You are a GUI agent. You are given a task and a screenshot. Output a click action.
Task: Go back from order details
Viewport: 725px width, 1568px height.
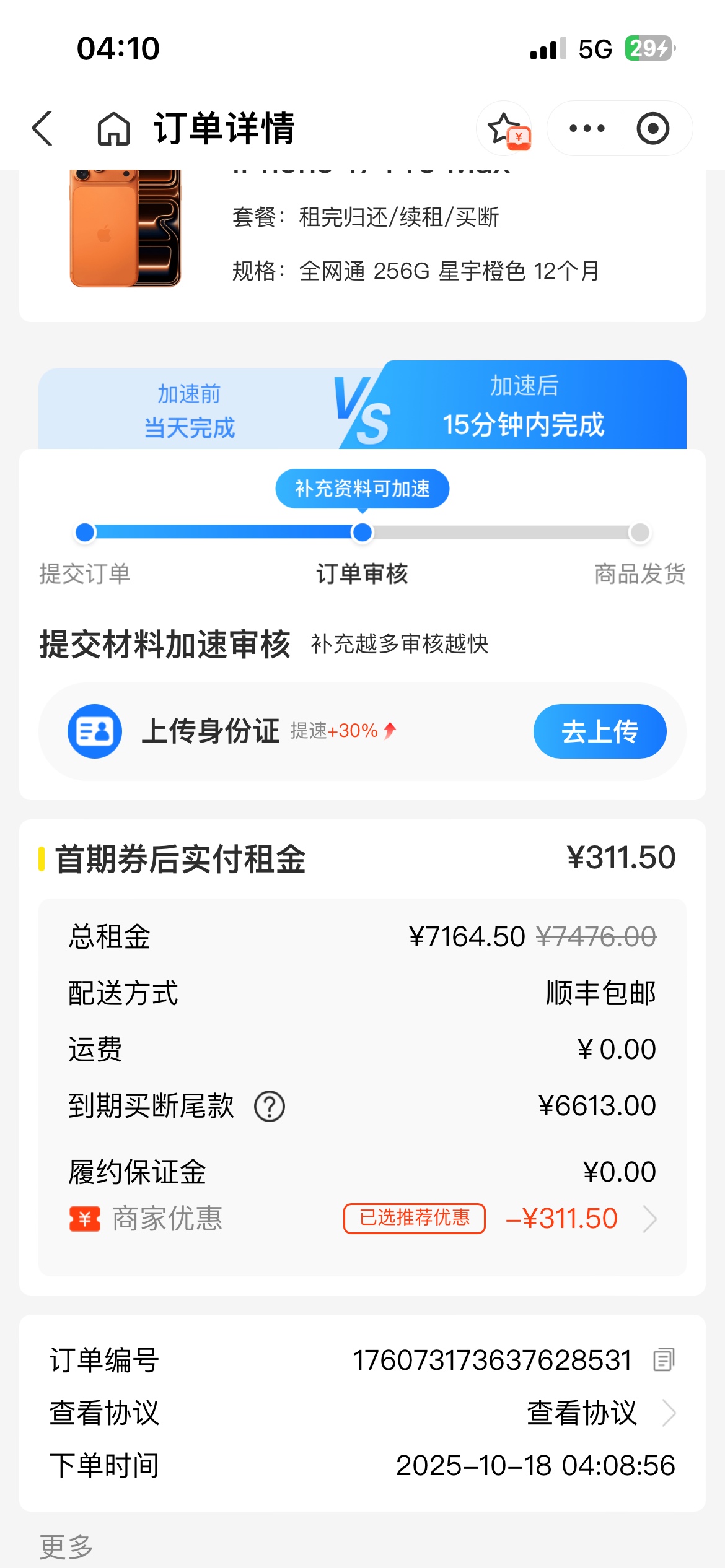[x=42, y=129]
